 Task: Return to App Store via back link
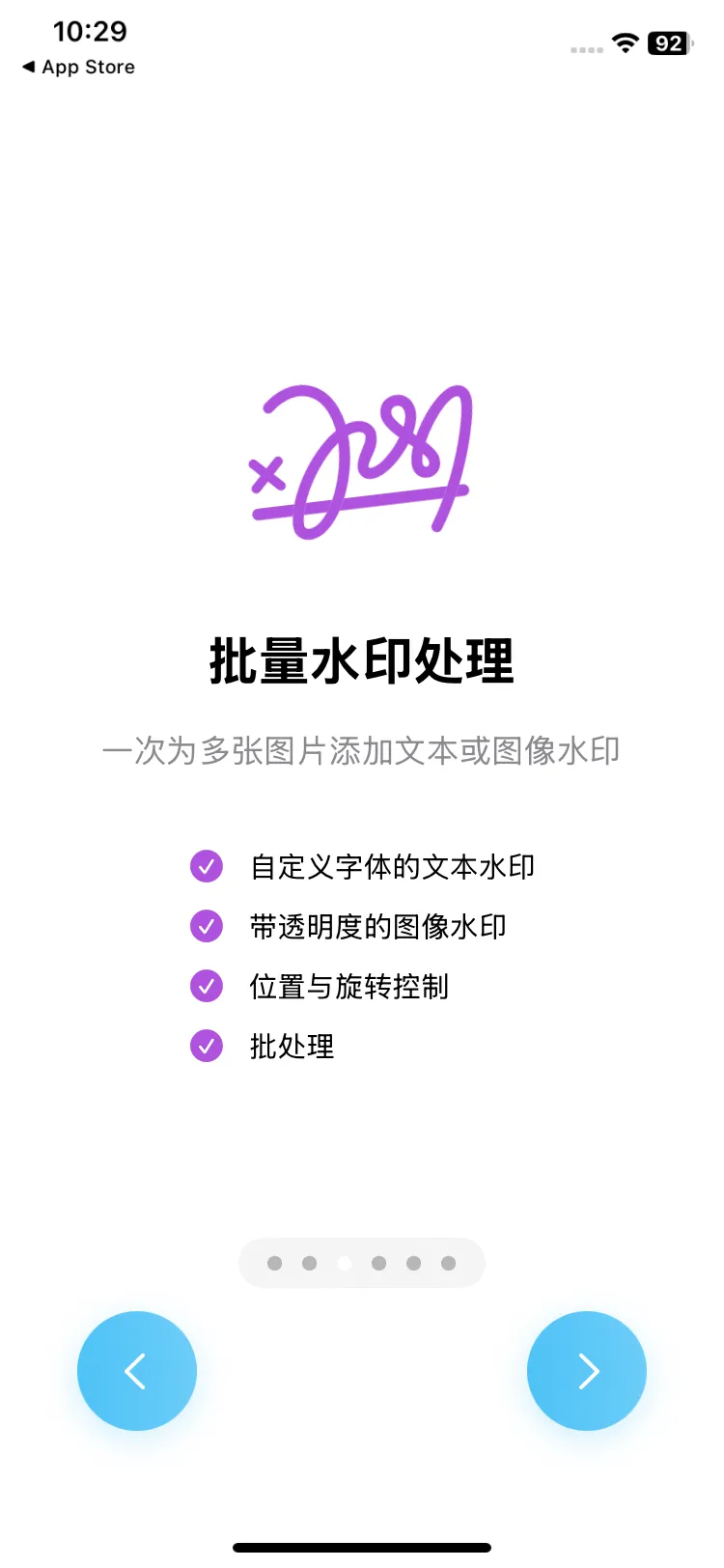(x=78, y=67)
